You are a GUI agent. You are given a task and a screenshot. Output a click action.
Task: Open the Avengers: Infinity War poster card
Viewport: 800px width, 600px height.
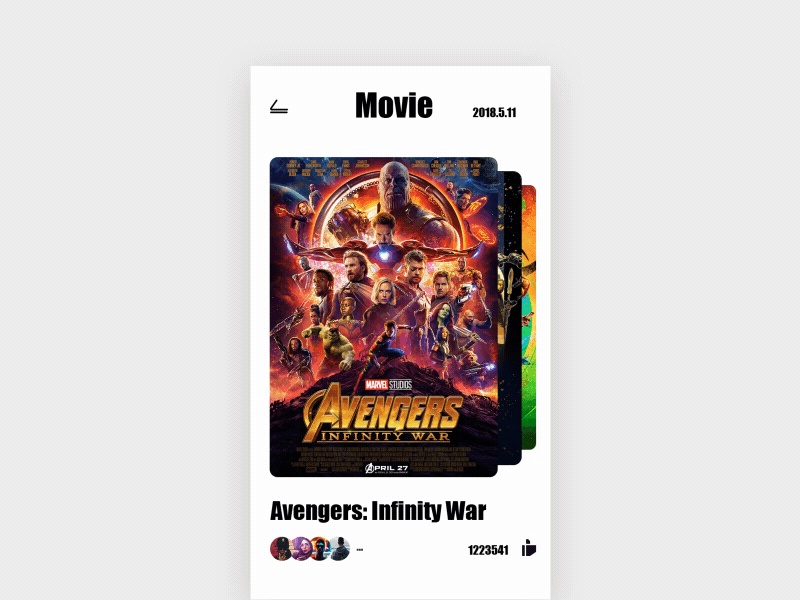tap(383, 316)
